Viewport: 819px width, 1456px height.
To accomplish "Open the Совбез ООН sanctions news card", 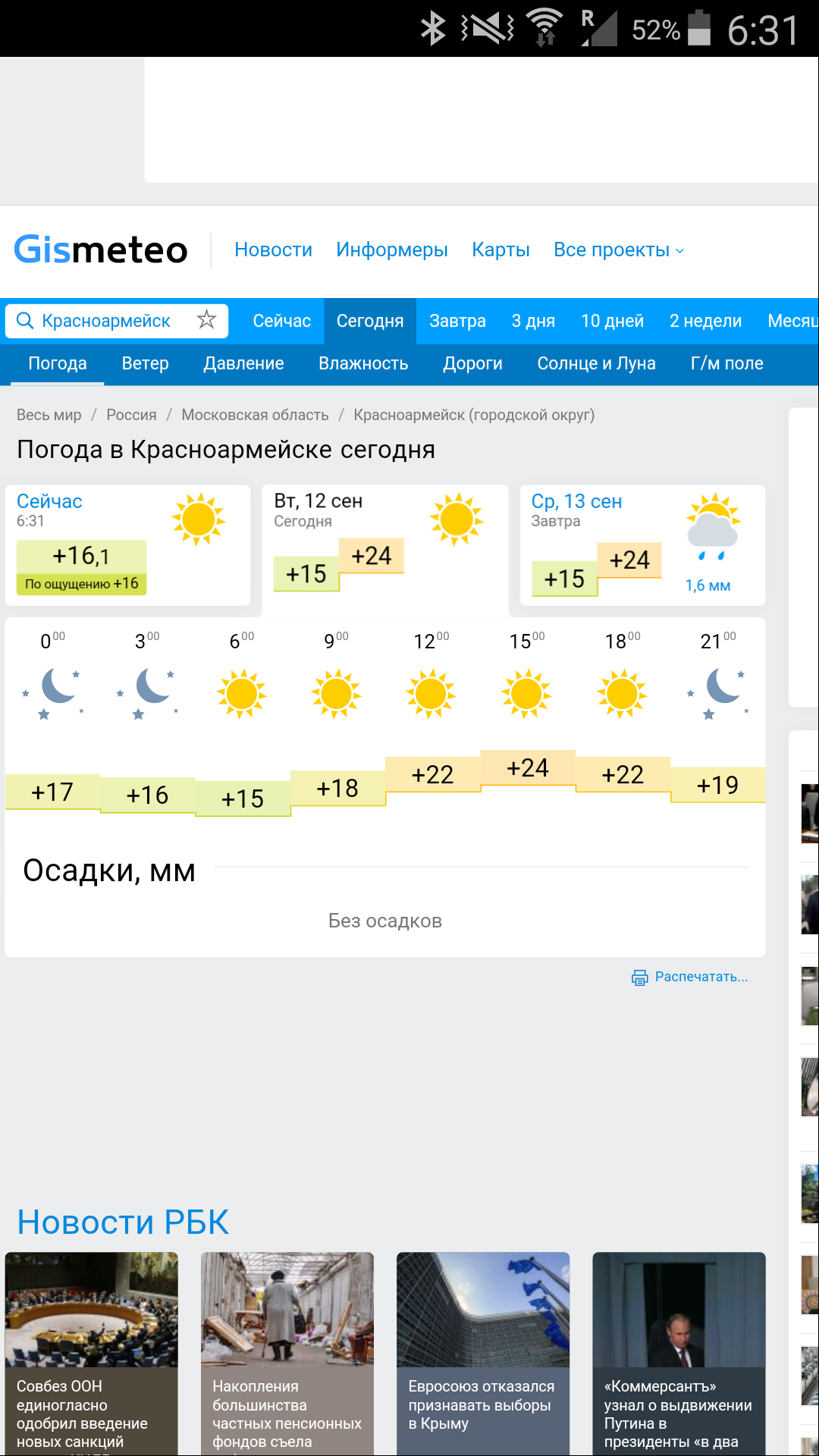I will coord(91,1354).
